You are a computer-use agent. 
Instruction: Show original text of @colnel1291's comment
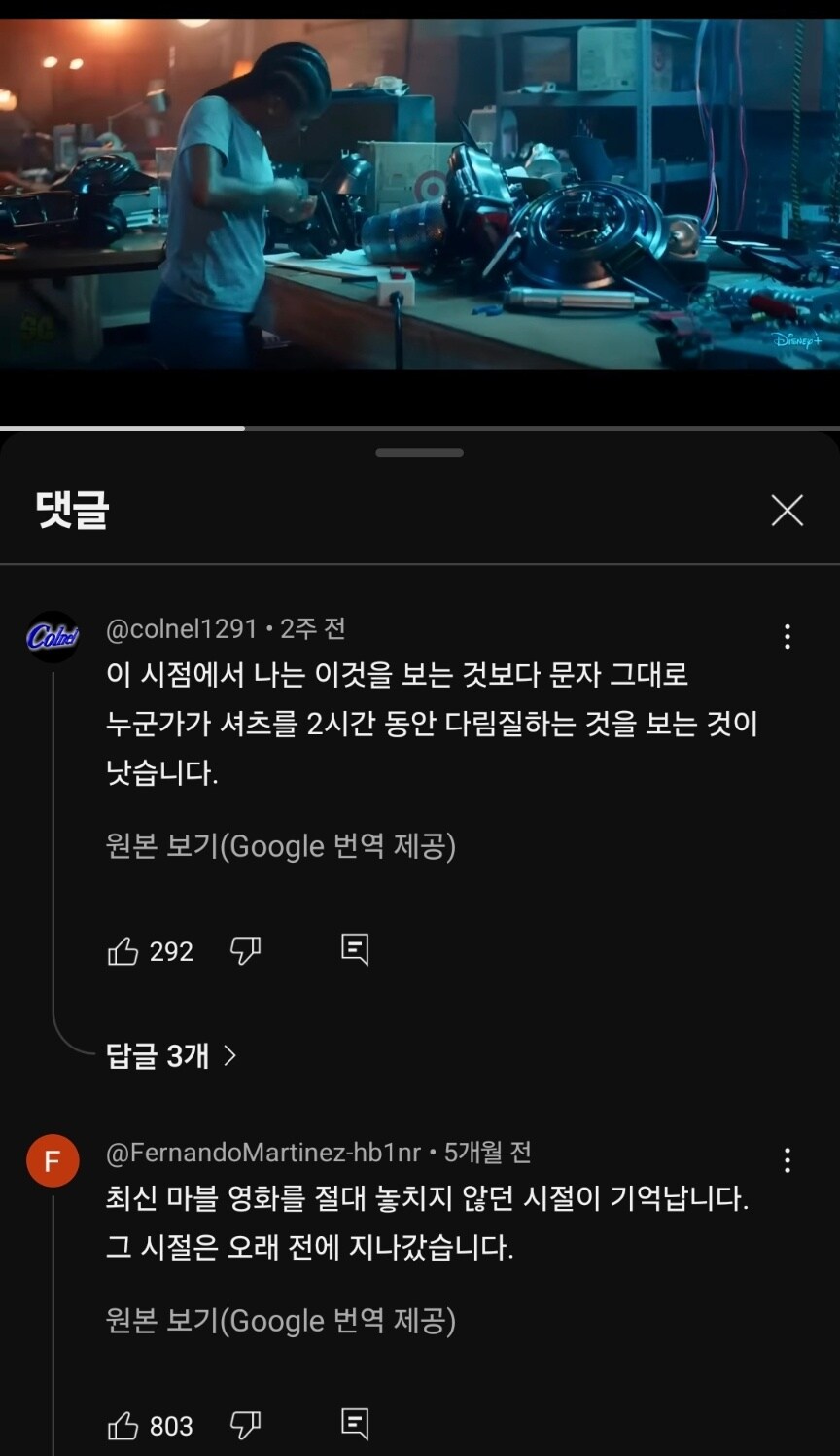pyautogui.click(x=280, y=846)
